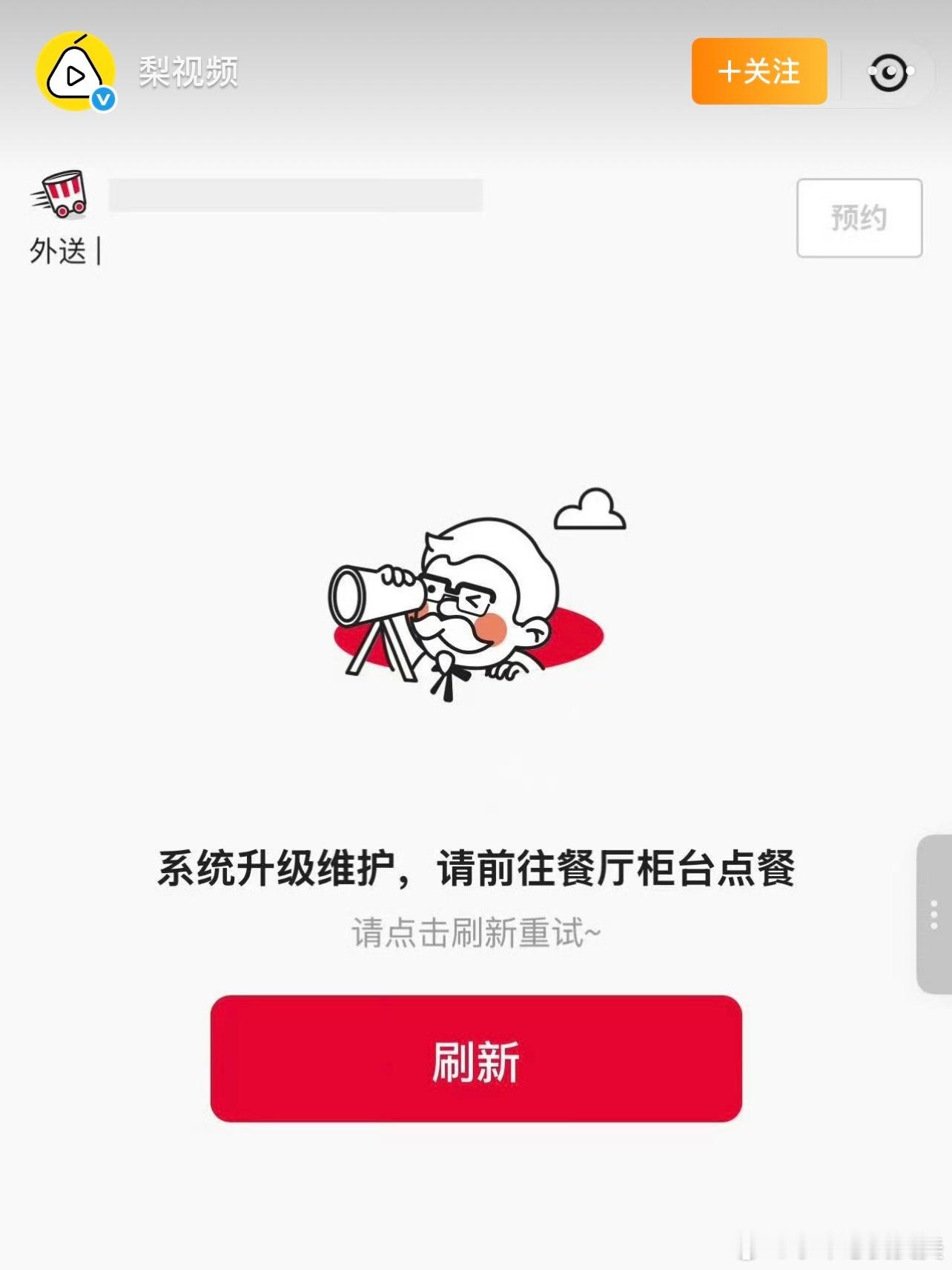This screenshot has width=952, height=1270.
Task: Click the V verification badge on the avatar
Action: pyautogui.click(x=102, y=96)
